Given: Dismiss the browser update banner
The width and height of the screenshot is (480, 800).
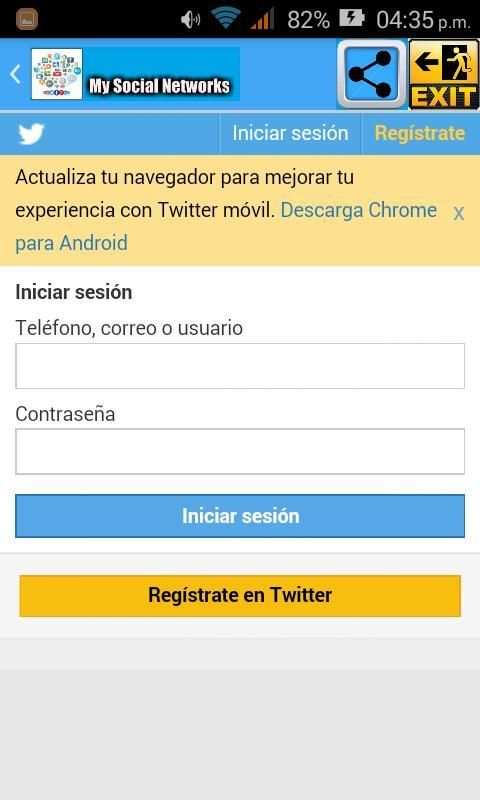Looking at the screenshot, I should pos(459,213).
